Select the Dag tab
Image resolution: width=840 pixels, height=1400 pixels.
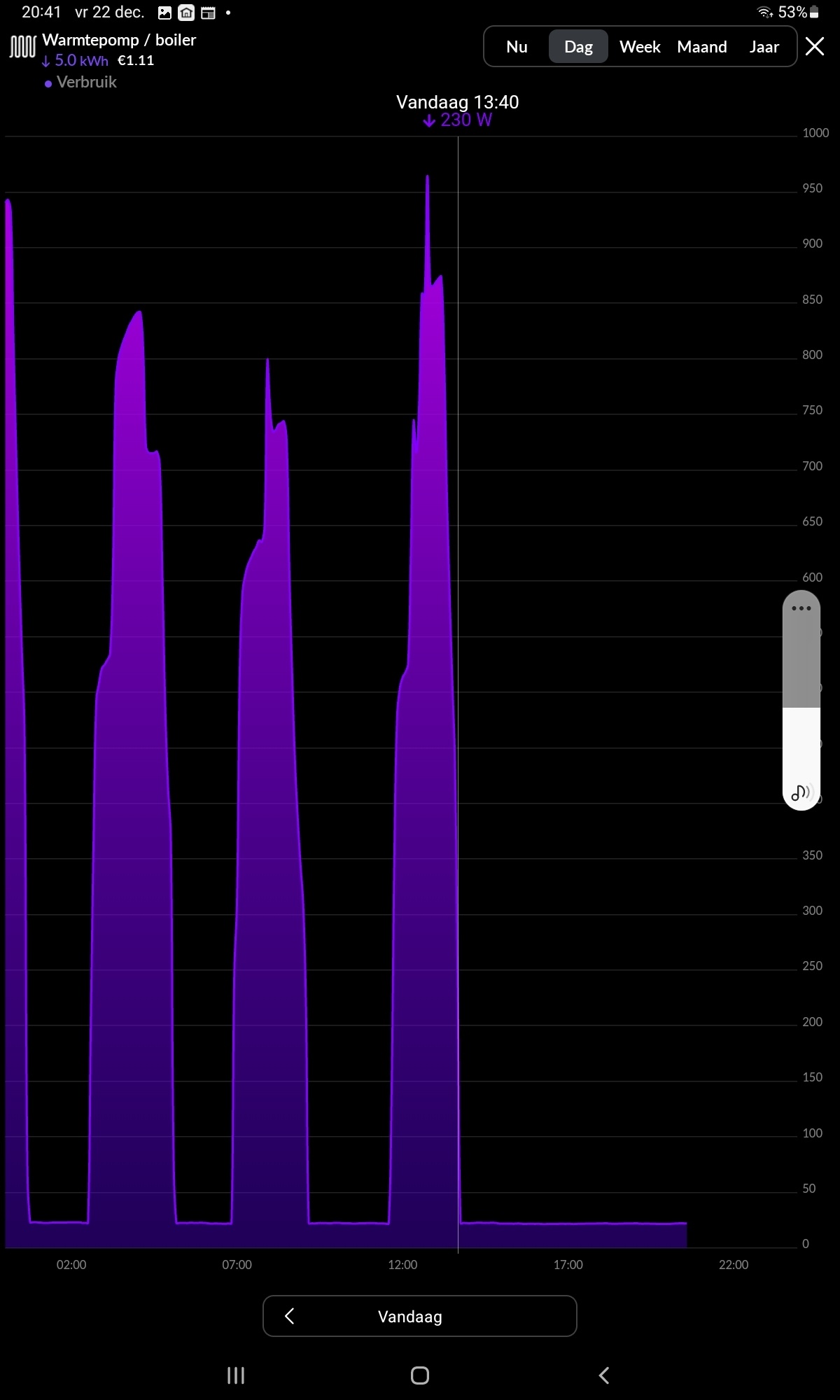(x=578, y=47)
